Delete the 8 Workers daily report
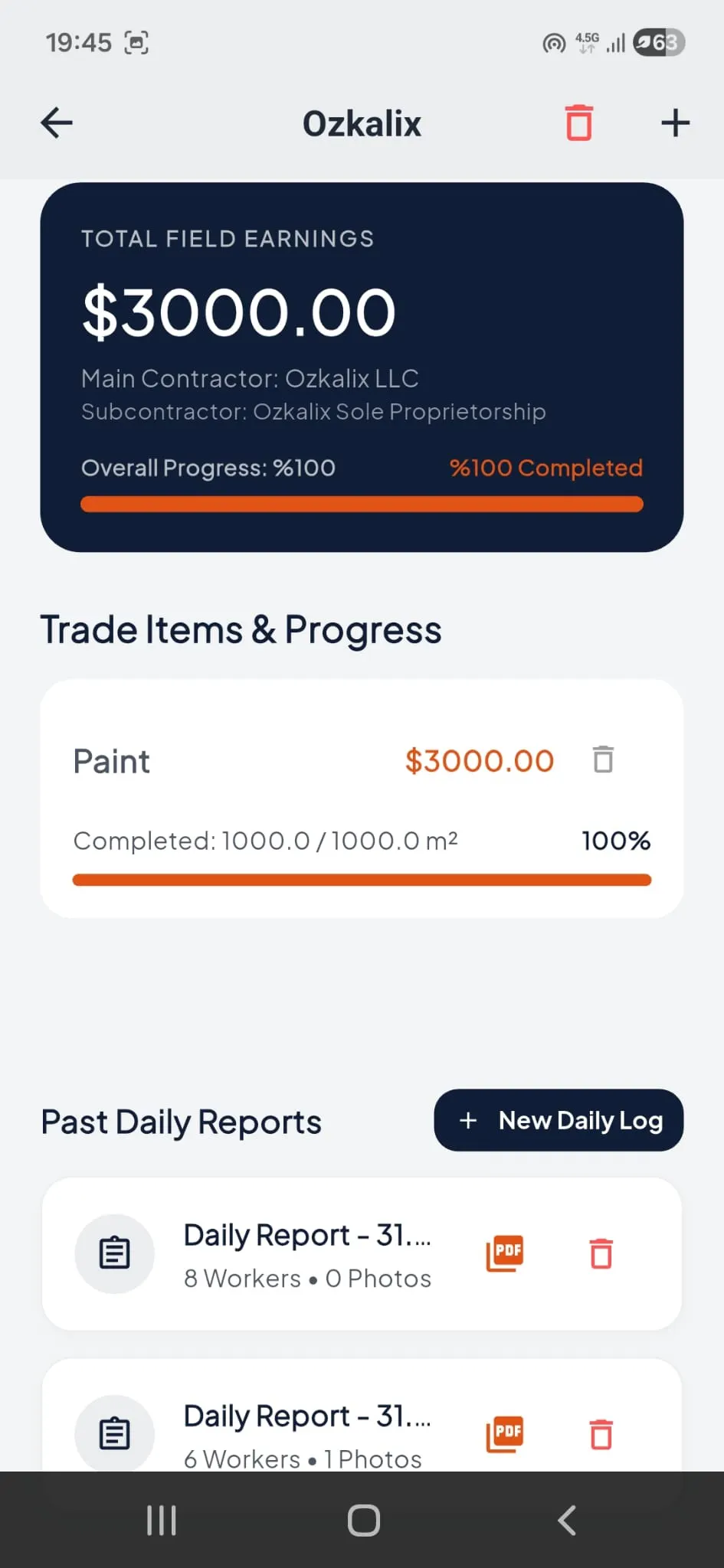Image resolution: width=724 pixels, height=1568 pixels. [x=601, y=1254]
